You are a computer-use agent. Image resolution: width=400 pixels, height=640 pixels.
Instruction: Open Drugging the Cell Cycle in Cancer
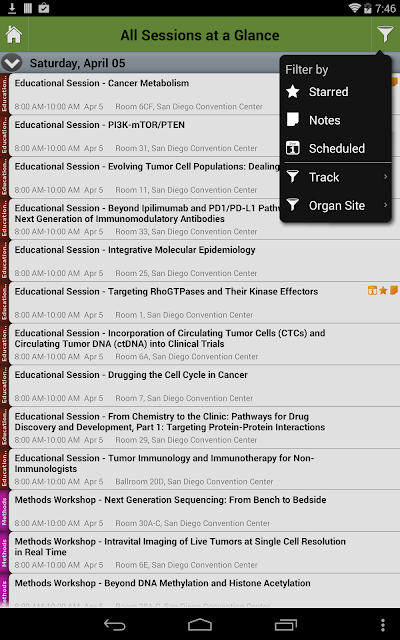coord(204,386)
